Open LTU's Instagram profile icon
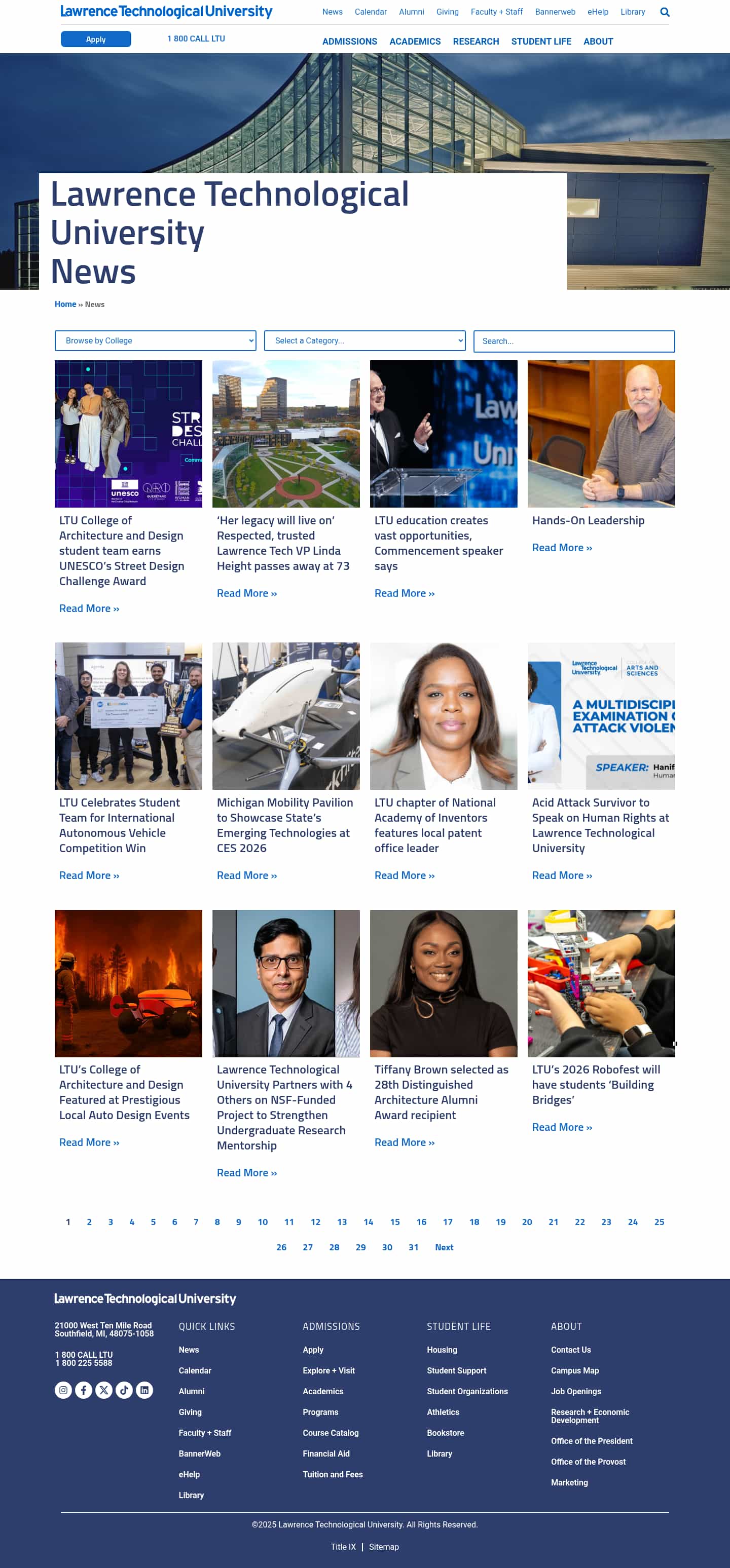 [x=63, y=1390]
